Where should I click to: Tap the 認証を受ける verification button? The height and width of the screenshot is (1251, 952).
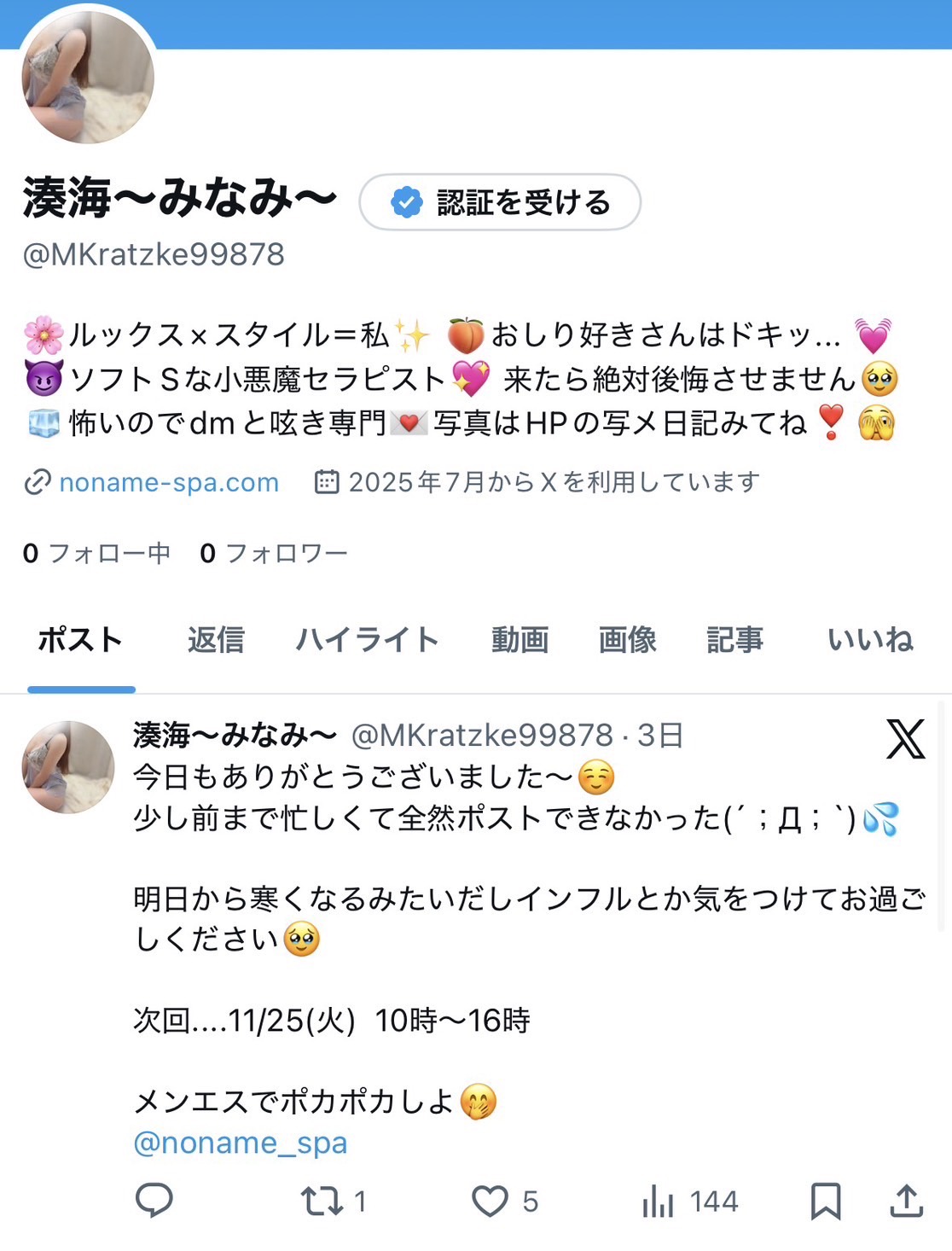tap(500, 202)
